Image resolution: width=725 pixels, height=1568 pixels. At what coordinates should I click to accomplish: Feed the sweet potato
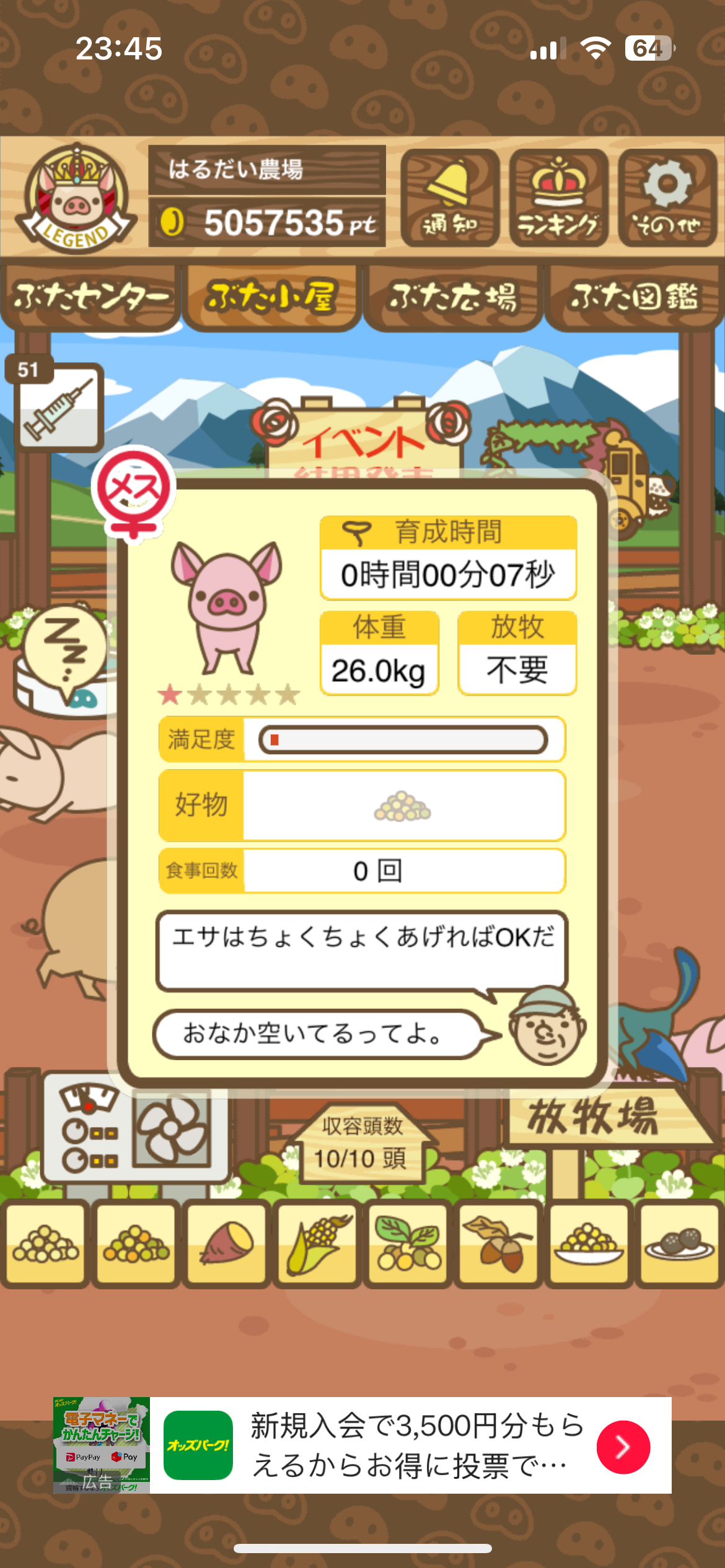[x=227, y=1244]
